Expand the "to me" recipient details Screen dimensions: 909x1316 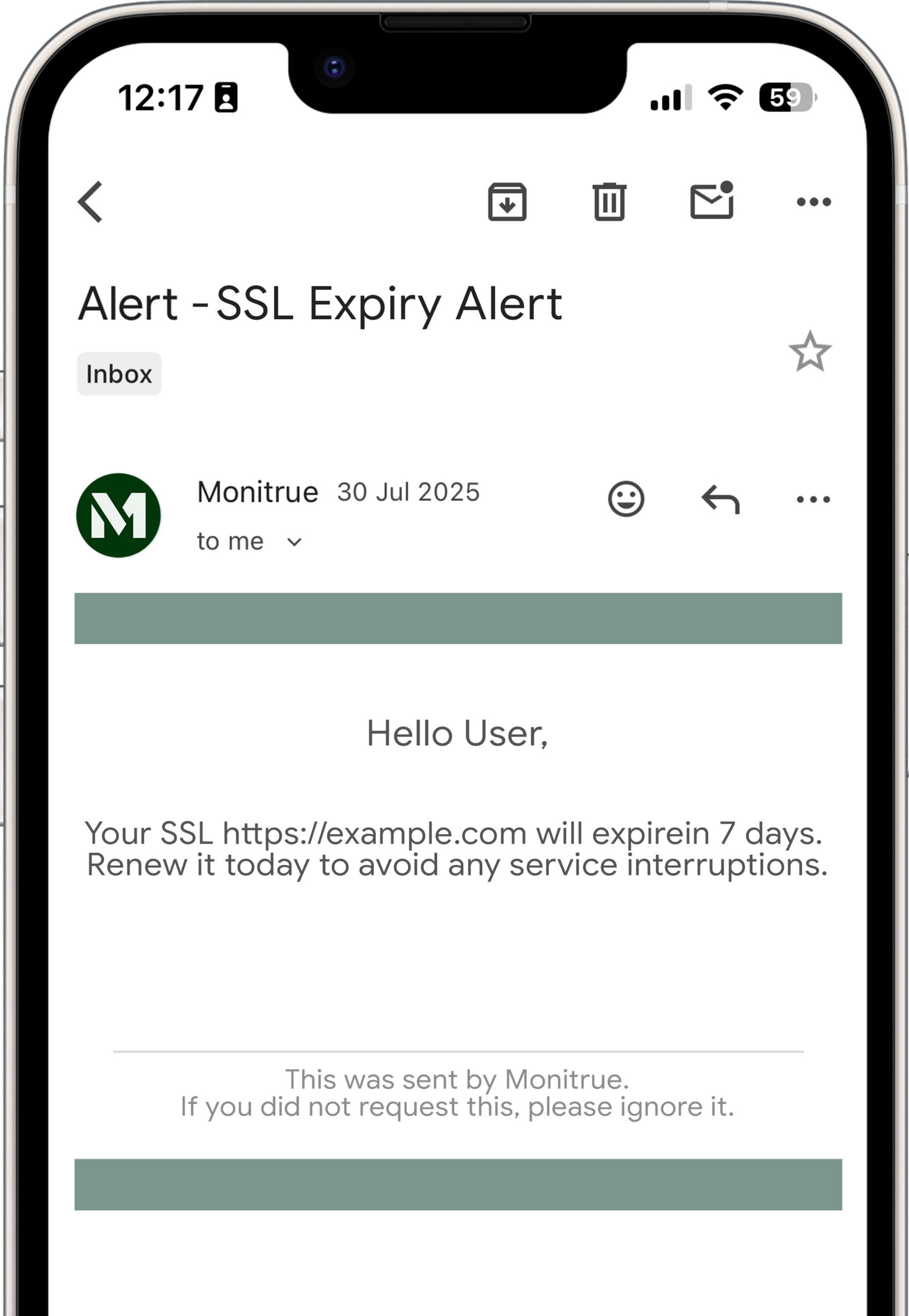click(x=294, y=541)
